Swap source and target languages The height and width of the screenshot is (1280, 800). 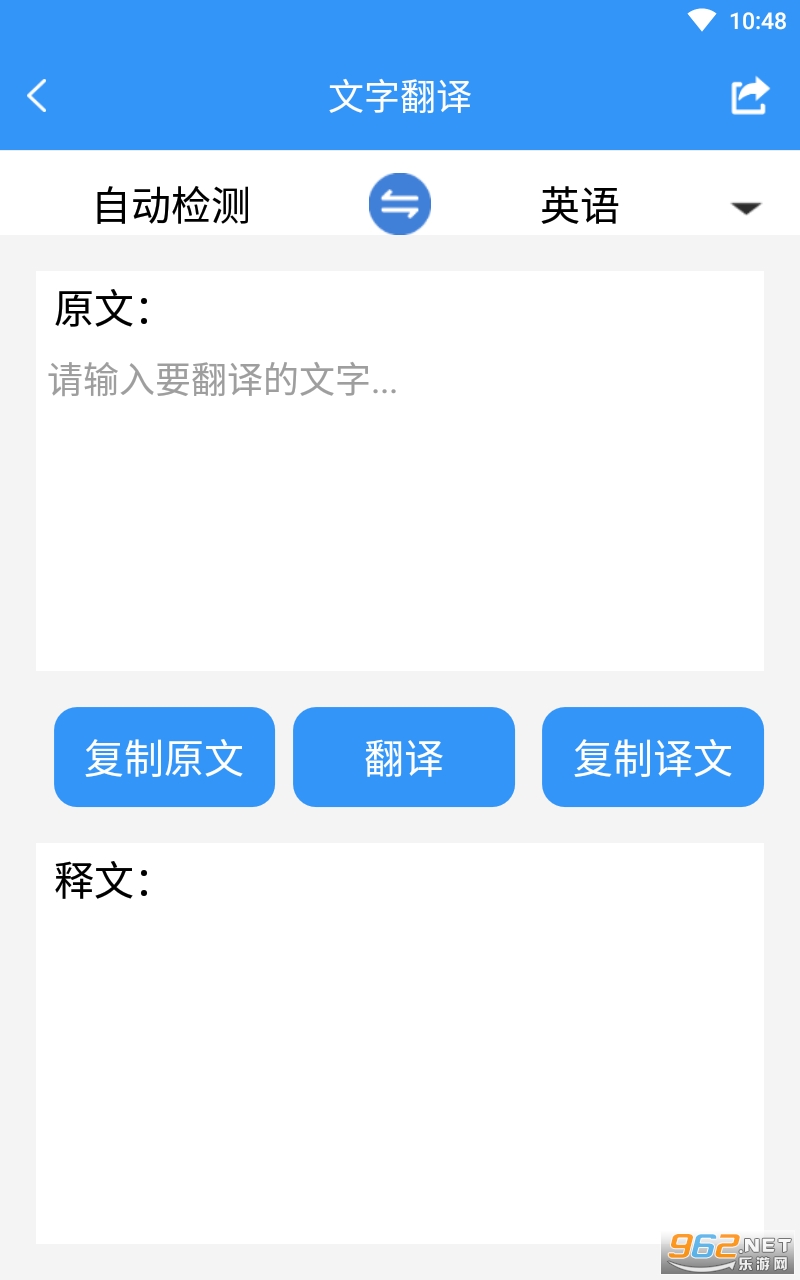click(400, 204)
